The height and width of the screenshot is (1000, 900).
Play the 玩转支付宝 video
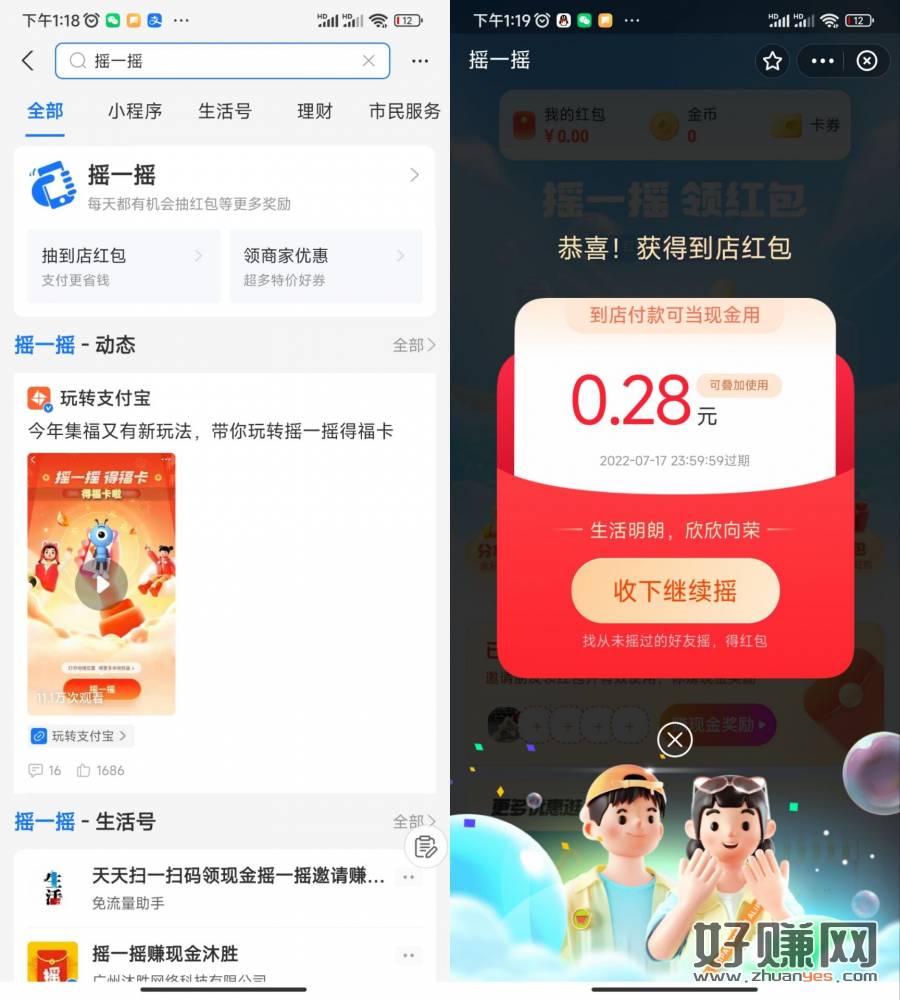pos(101,584)
